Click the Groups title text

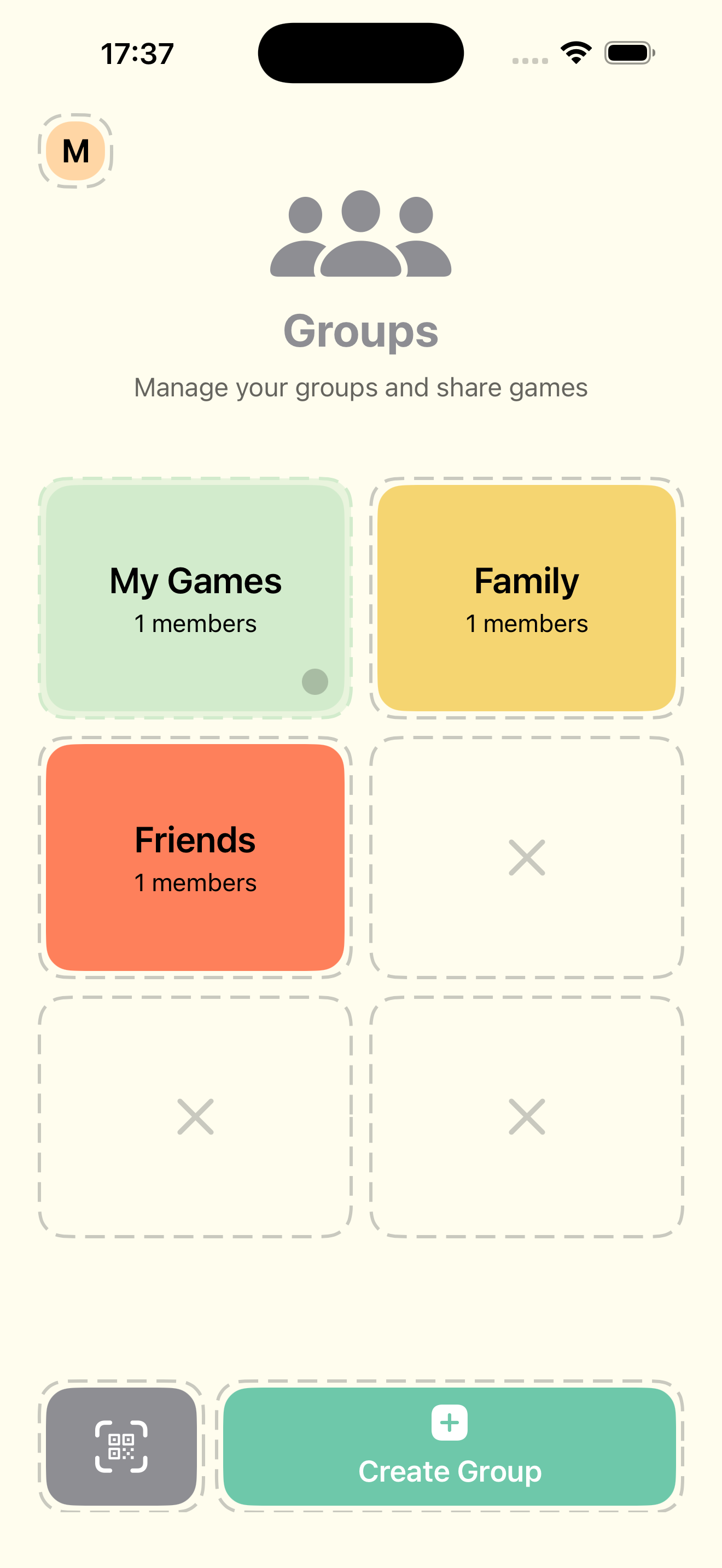coord(360,331)
